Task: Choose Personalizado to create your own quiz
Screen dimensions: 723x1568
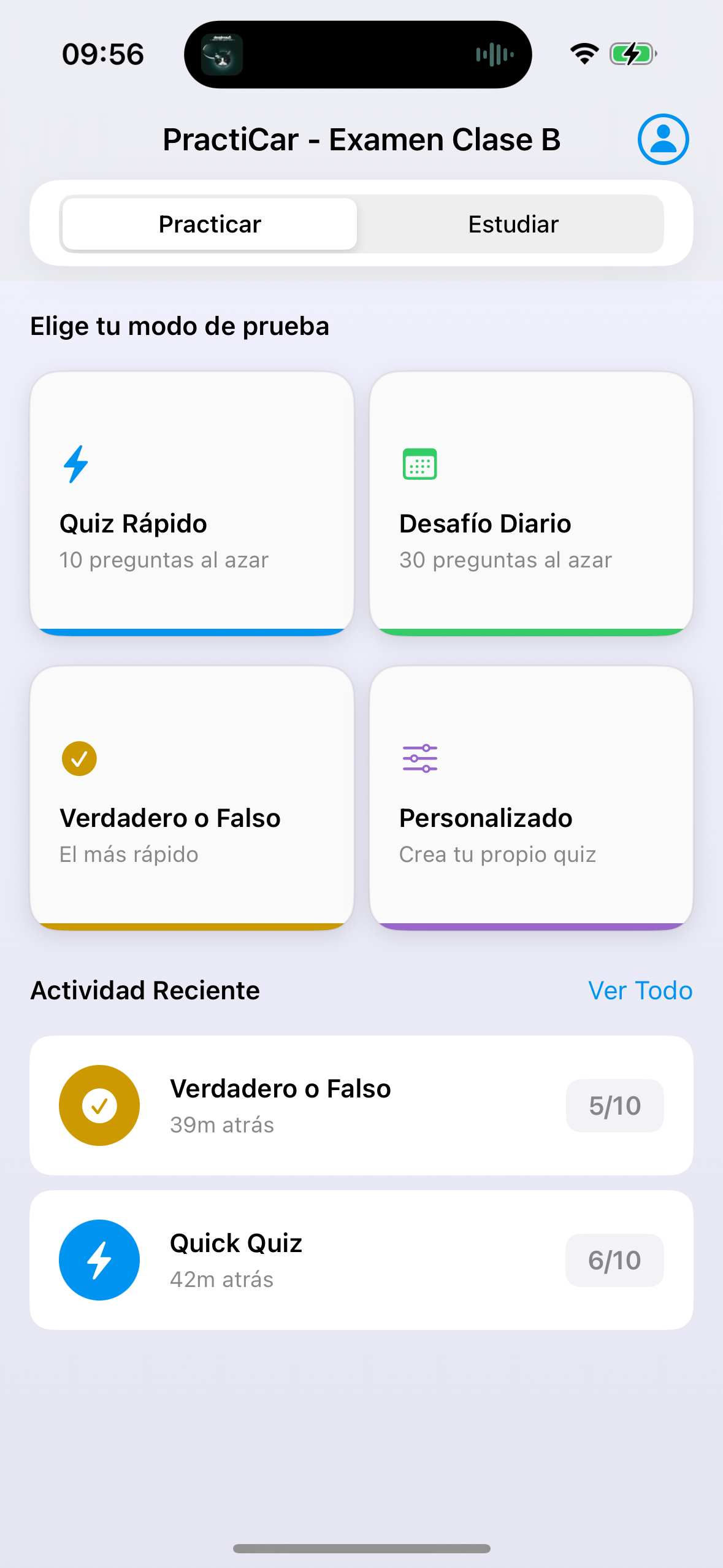Action: (531, 797)
